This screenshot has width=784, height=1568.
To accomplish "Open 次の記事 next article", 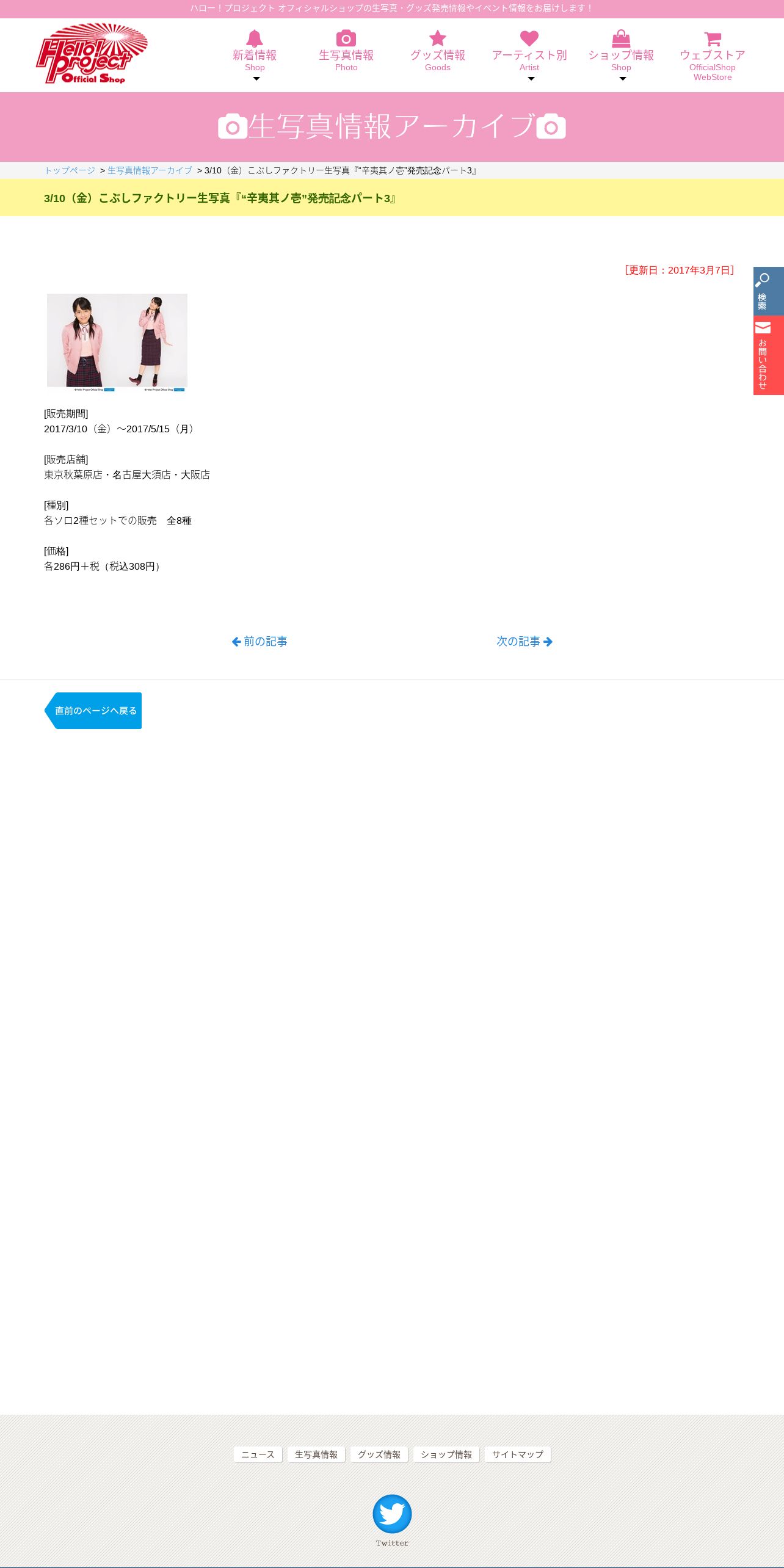I will [524, 641].
